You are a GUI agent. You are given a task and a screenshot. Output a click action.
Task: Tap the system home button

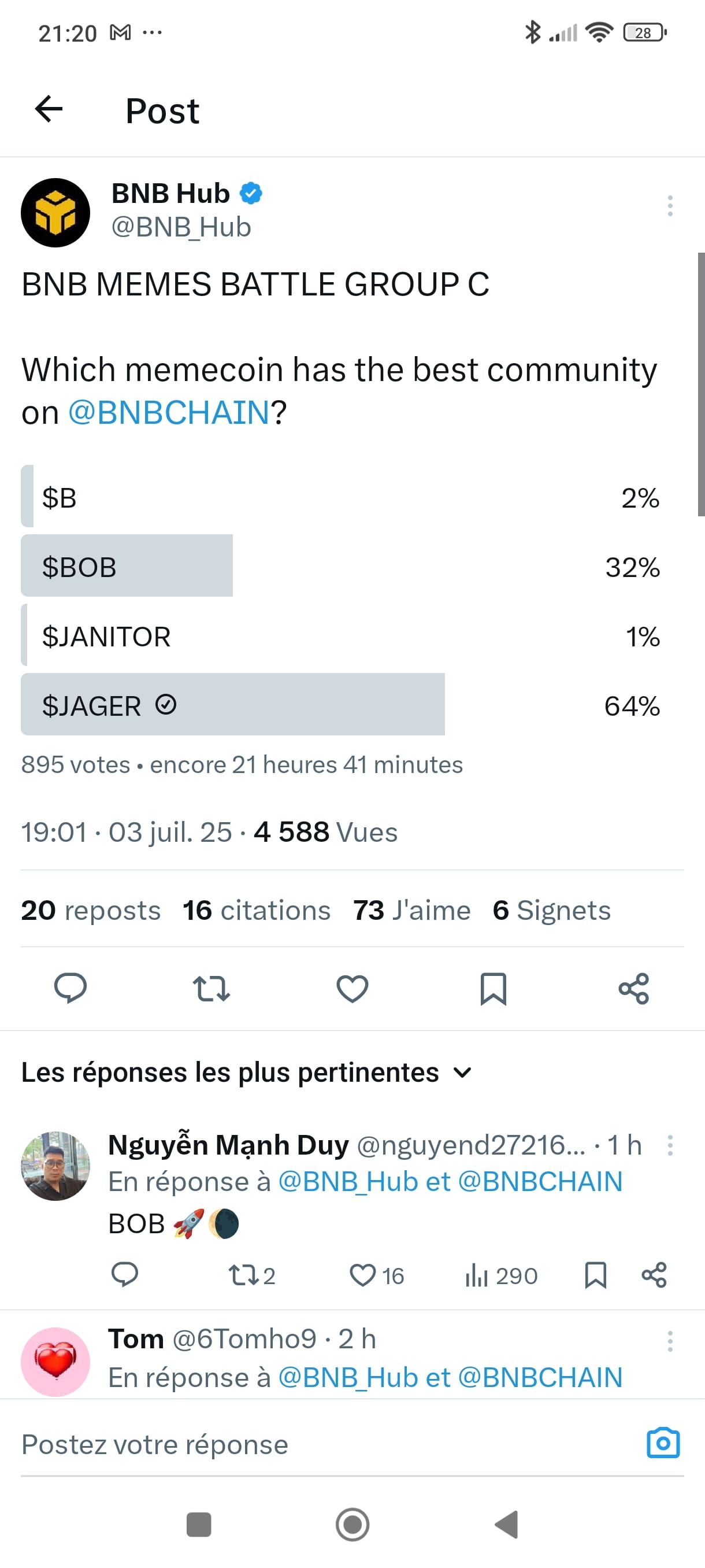click(x=352, y=1525)
